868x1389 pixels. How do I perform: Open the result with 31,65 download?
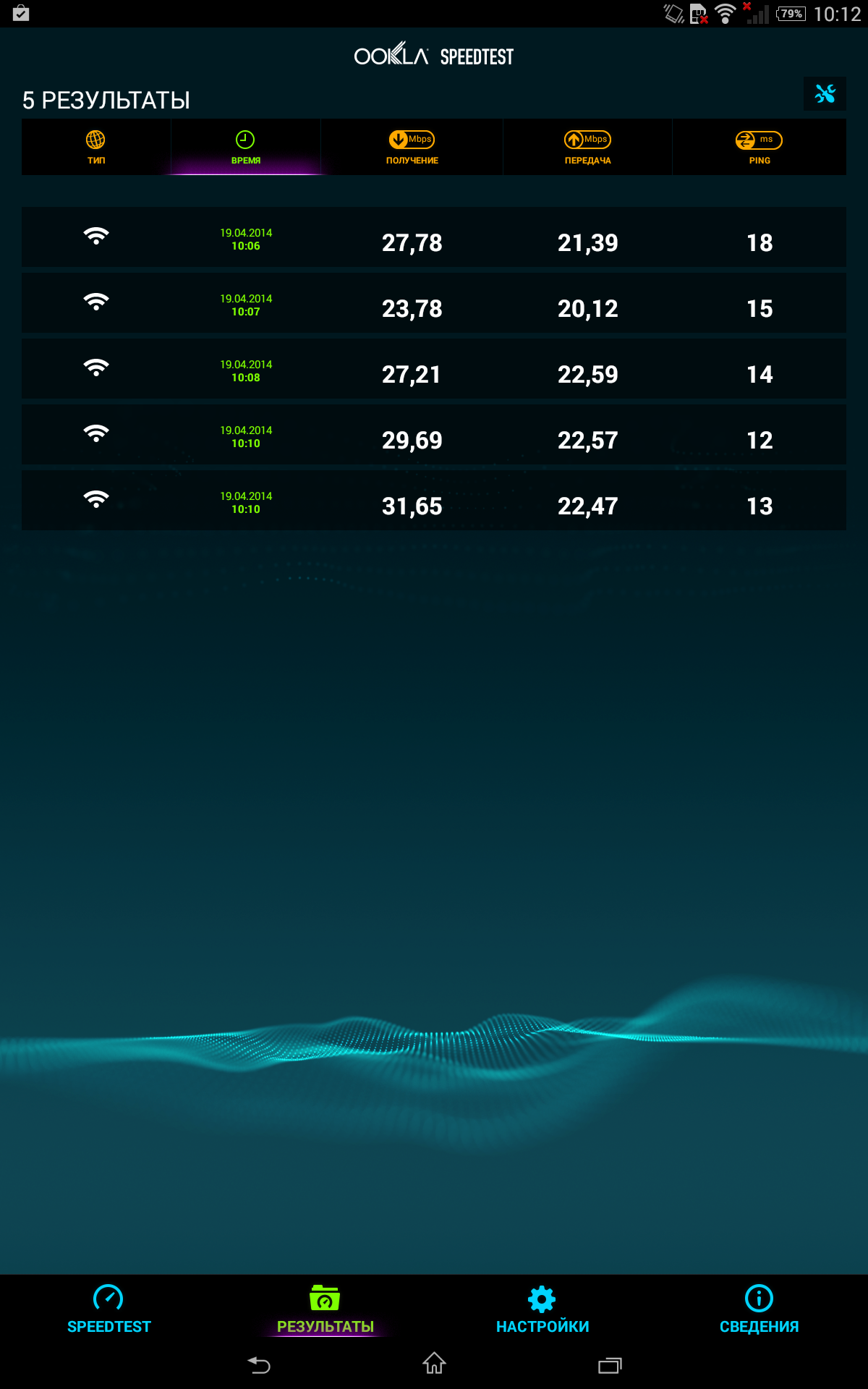point(434,501)
